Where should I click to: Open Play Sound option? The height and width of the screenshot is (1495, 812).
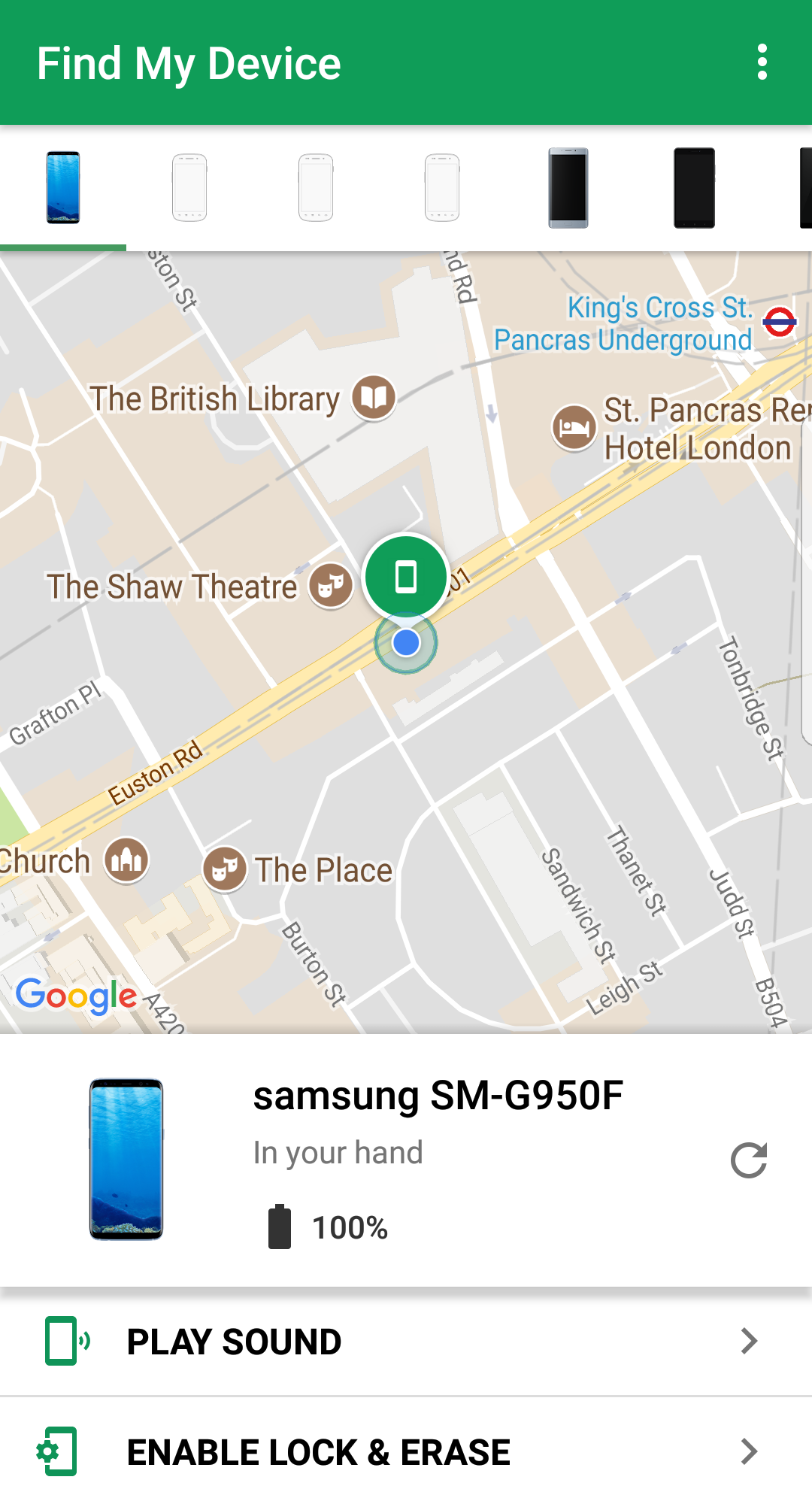click(406, 1342)
